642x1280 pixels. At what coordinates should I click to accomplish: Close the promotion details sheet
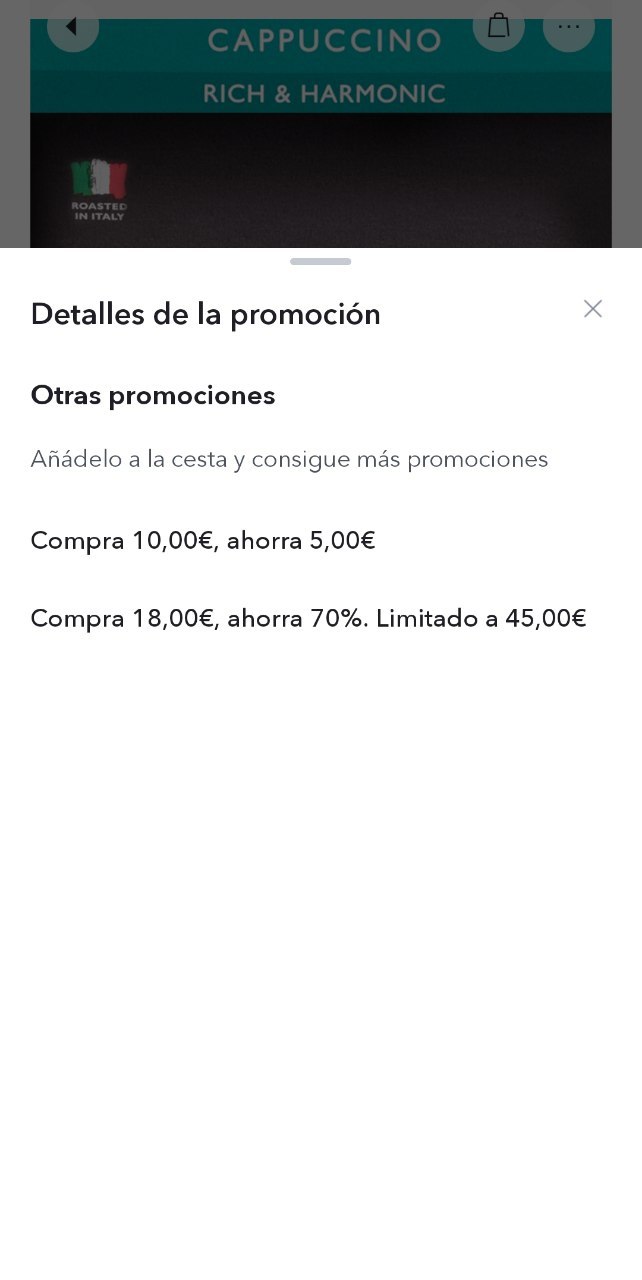point(593,309)
